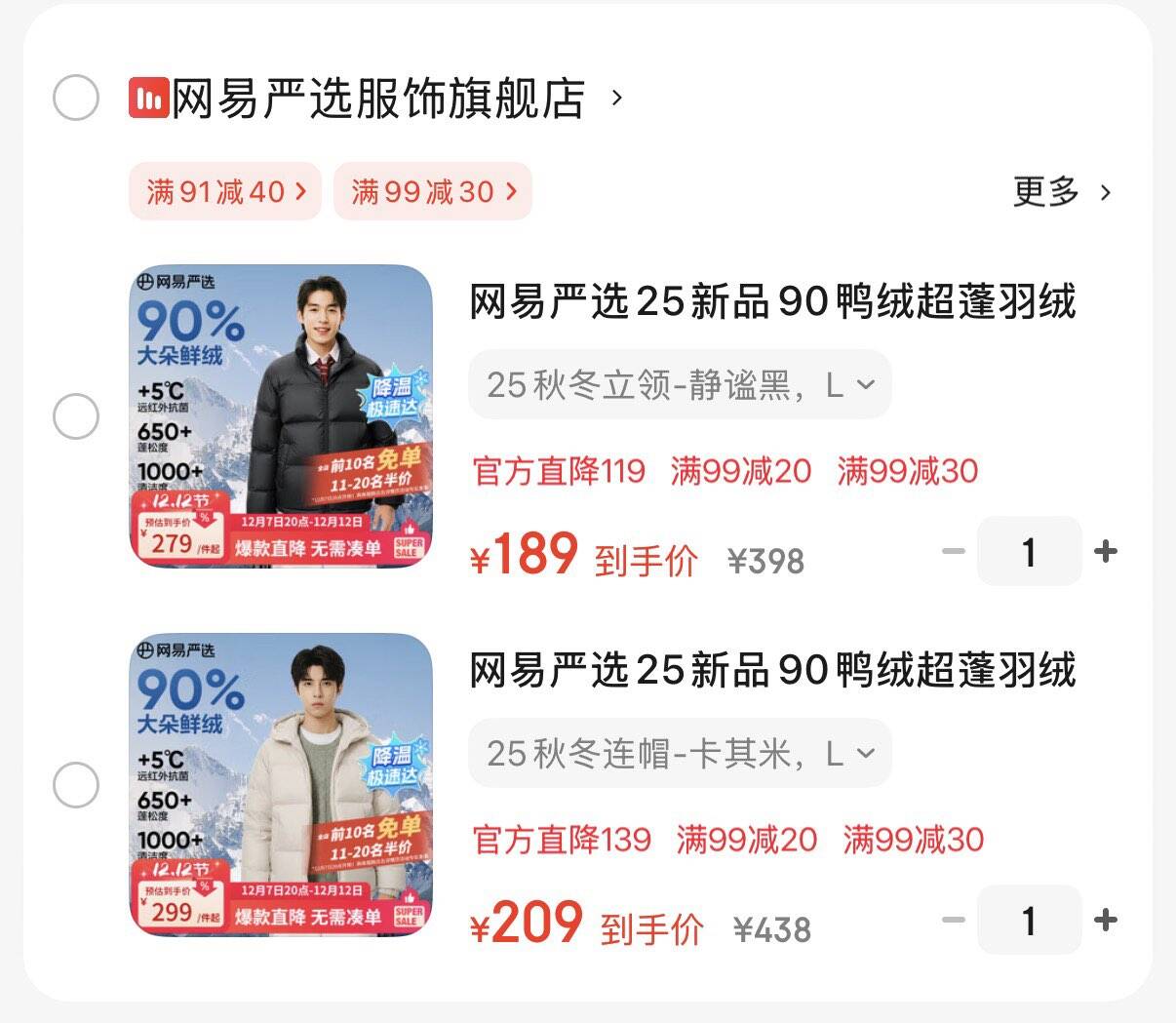Select all items from 网易严选服饰旗舰店
This screenshot has width=1176, height=1023.
76,98
